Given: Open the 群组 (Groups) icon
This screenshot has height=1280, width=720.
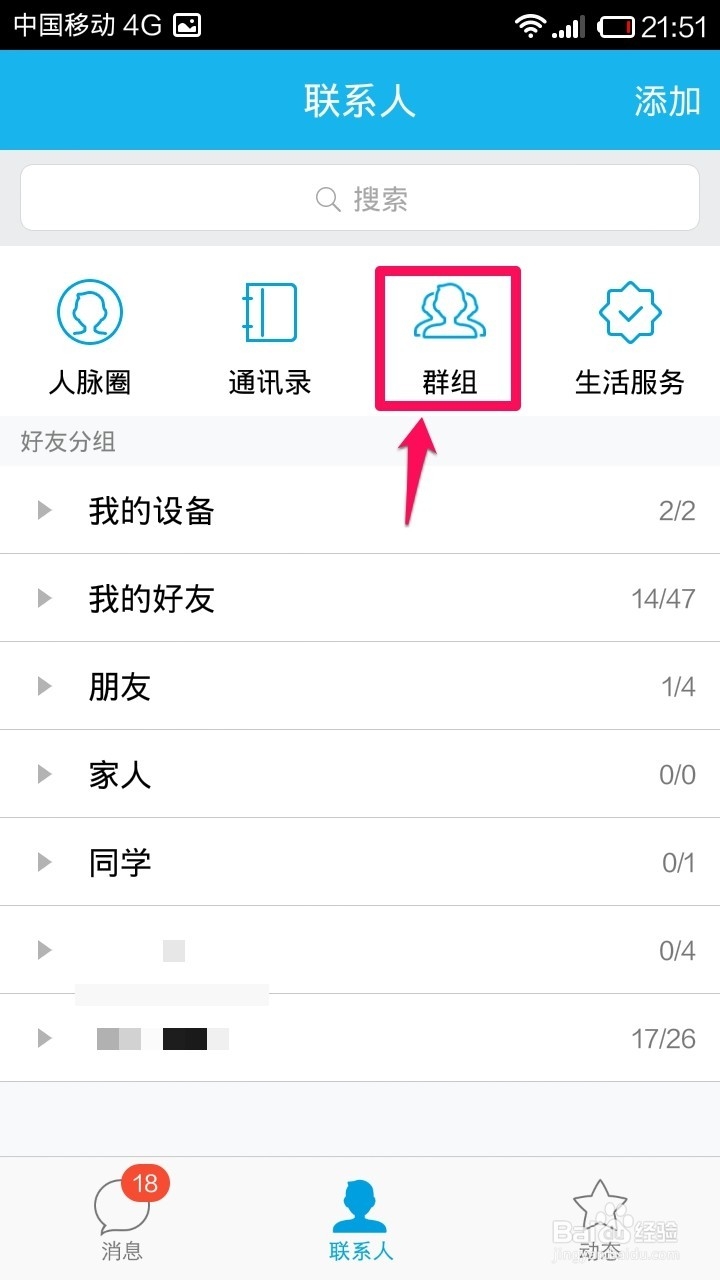Looking at the screenshot, I should coord(447,312).
